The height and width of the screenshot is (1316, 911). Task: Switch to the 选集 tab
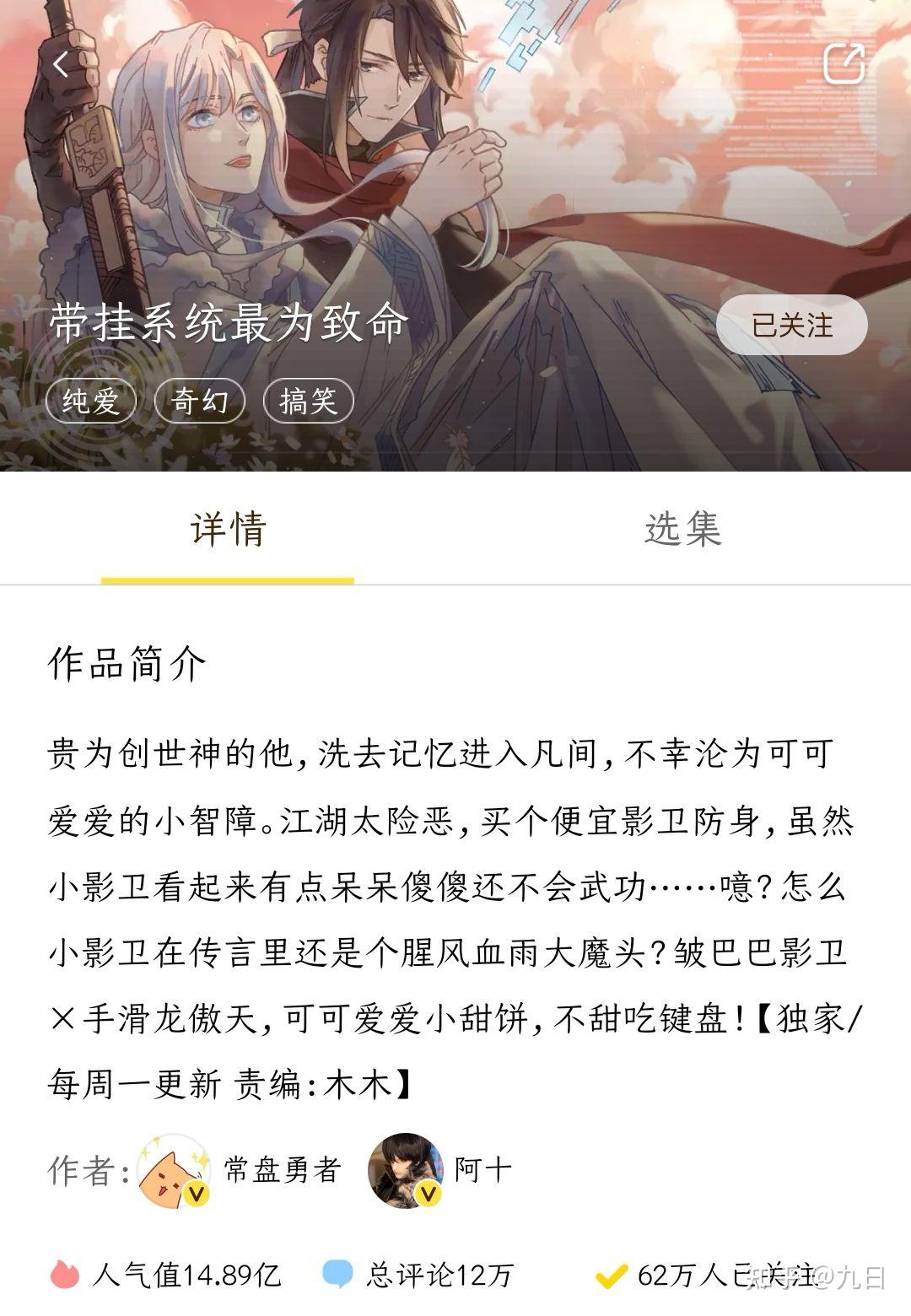click(x=682, y=529)
